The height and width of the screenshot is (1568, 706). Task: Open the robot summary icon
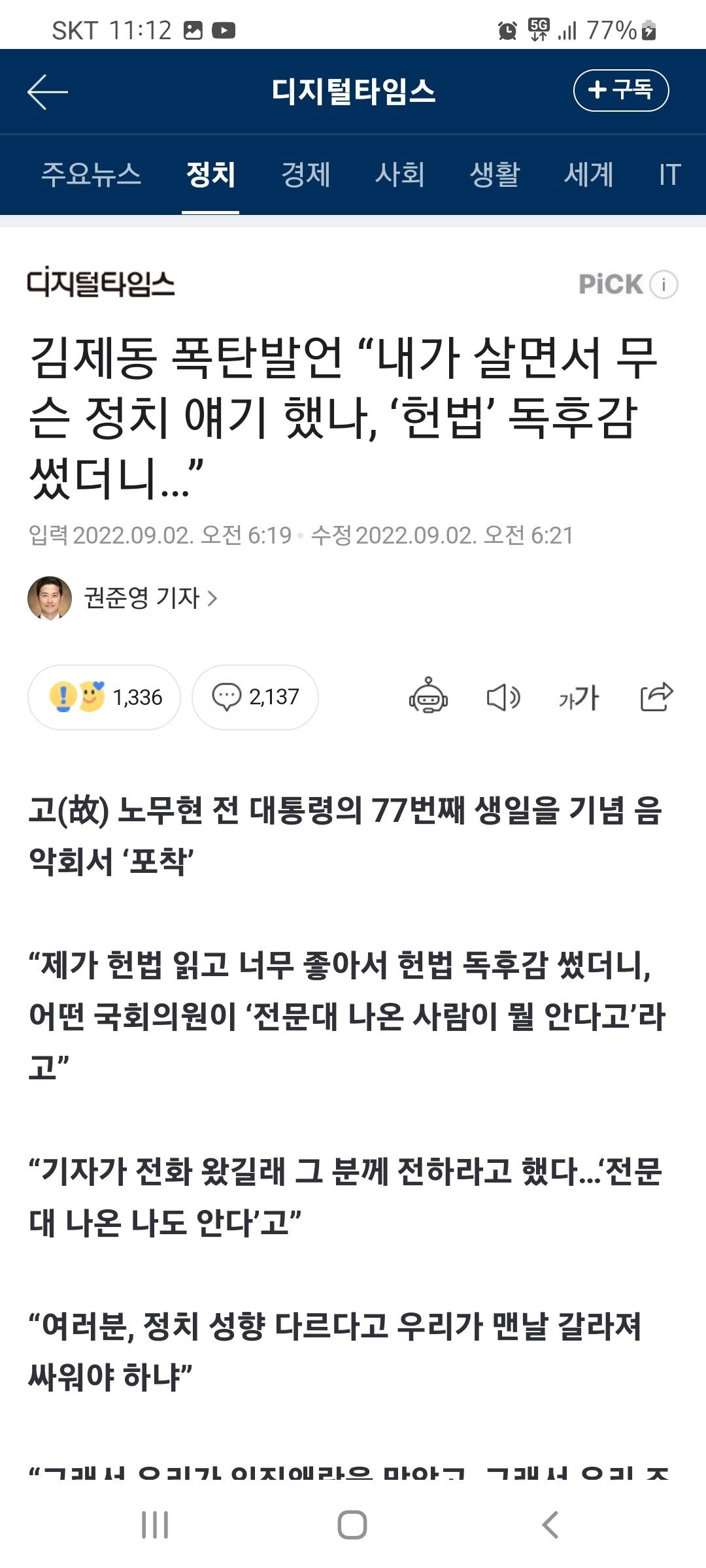click(428, 696)
